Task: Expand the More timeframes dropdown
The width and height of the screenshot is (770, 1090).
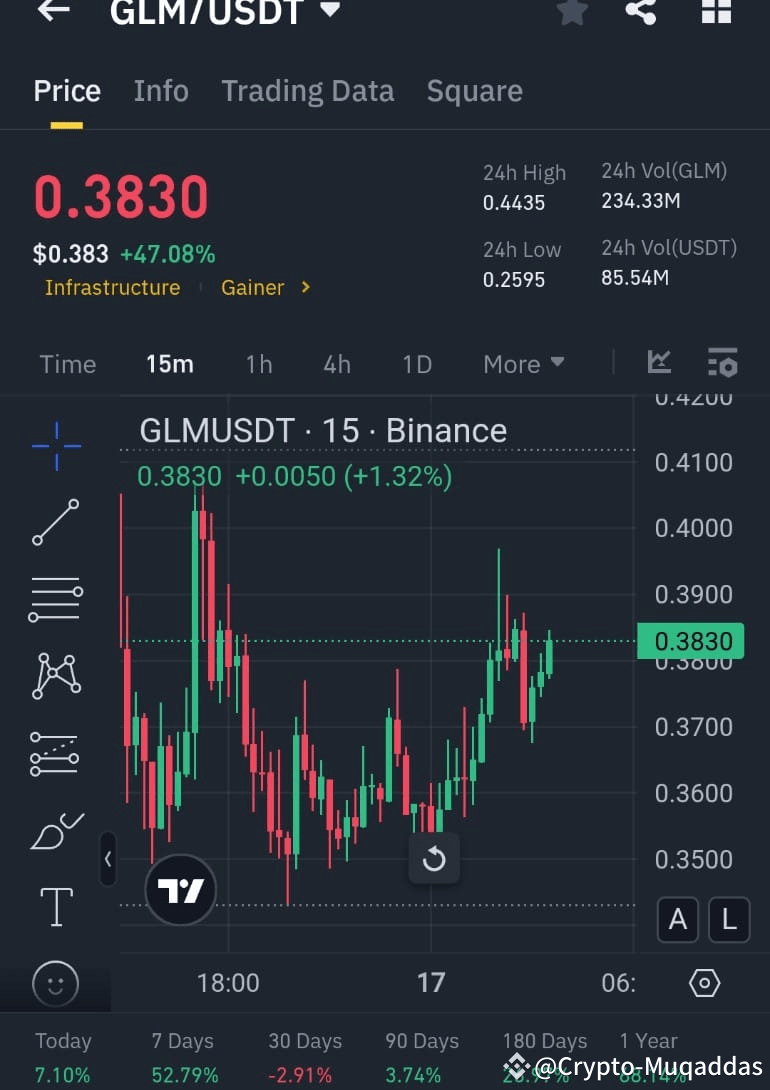Action: tap(523, 364)
